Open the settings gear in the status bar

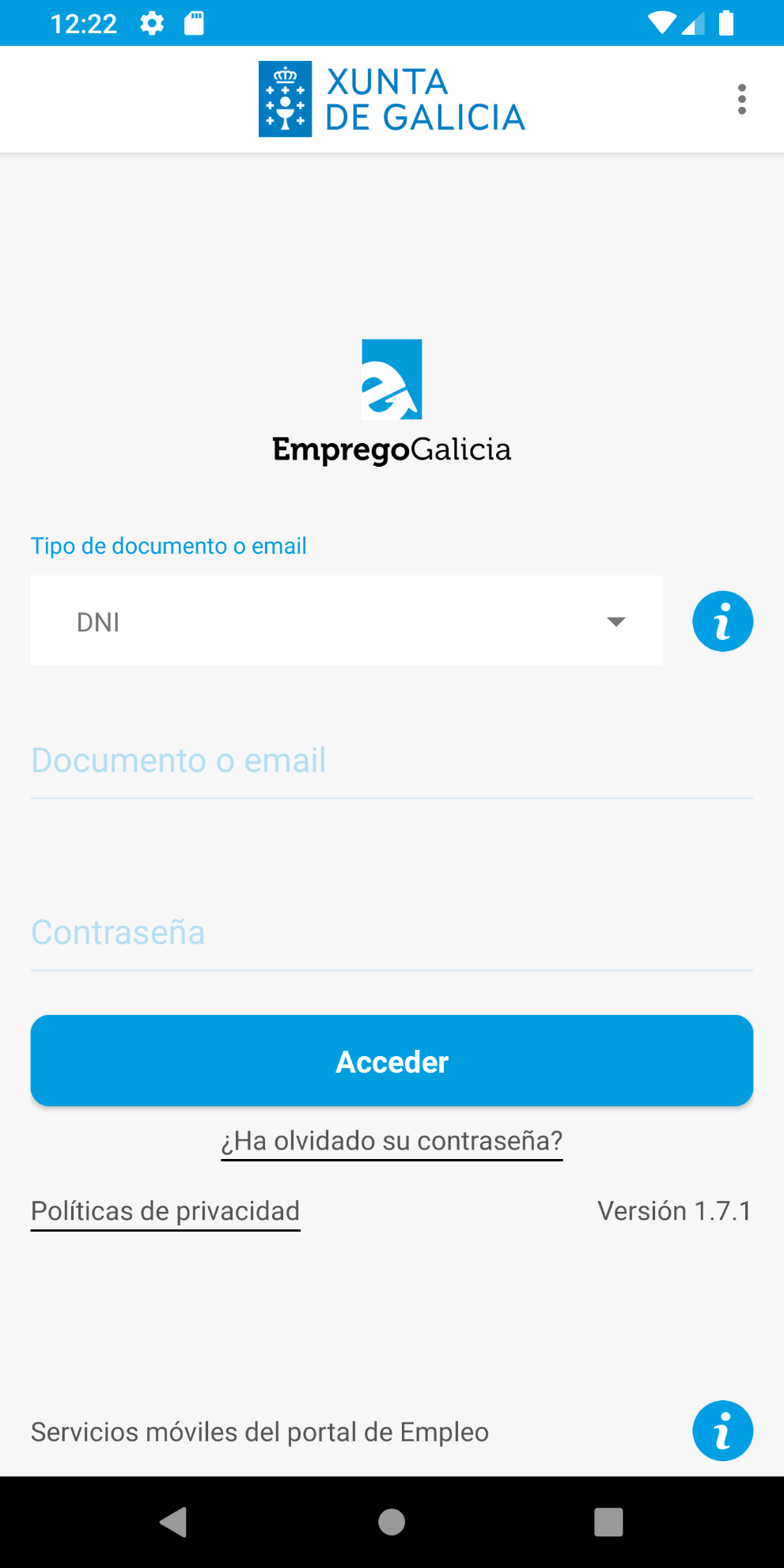tap(150, 22)
